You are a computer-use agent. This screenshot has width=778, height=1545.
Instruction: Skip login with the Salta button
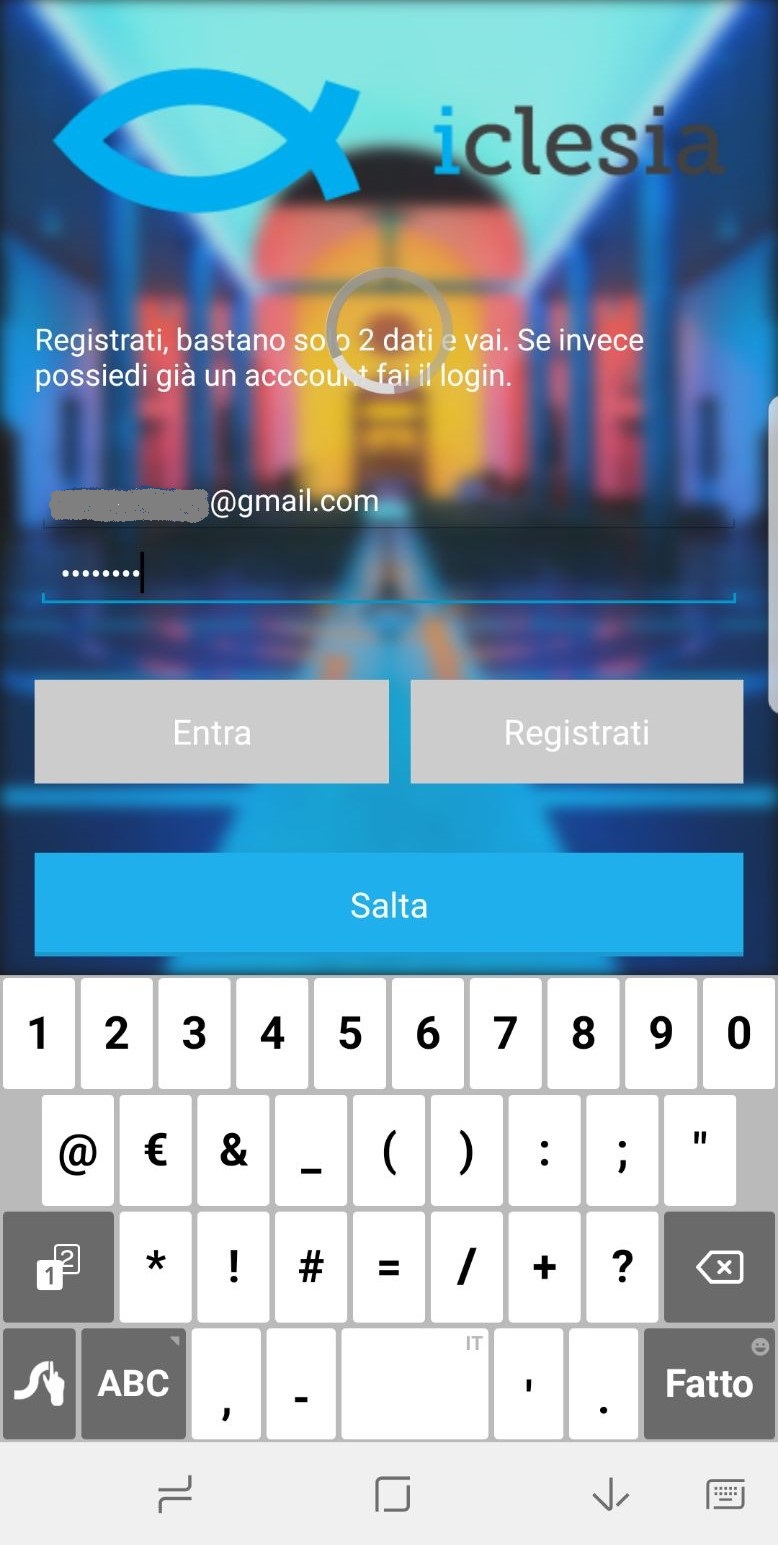(x=389, y=904)
